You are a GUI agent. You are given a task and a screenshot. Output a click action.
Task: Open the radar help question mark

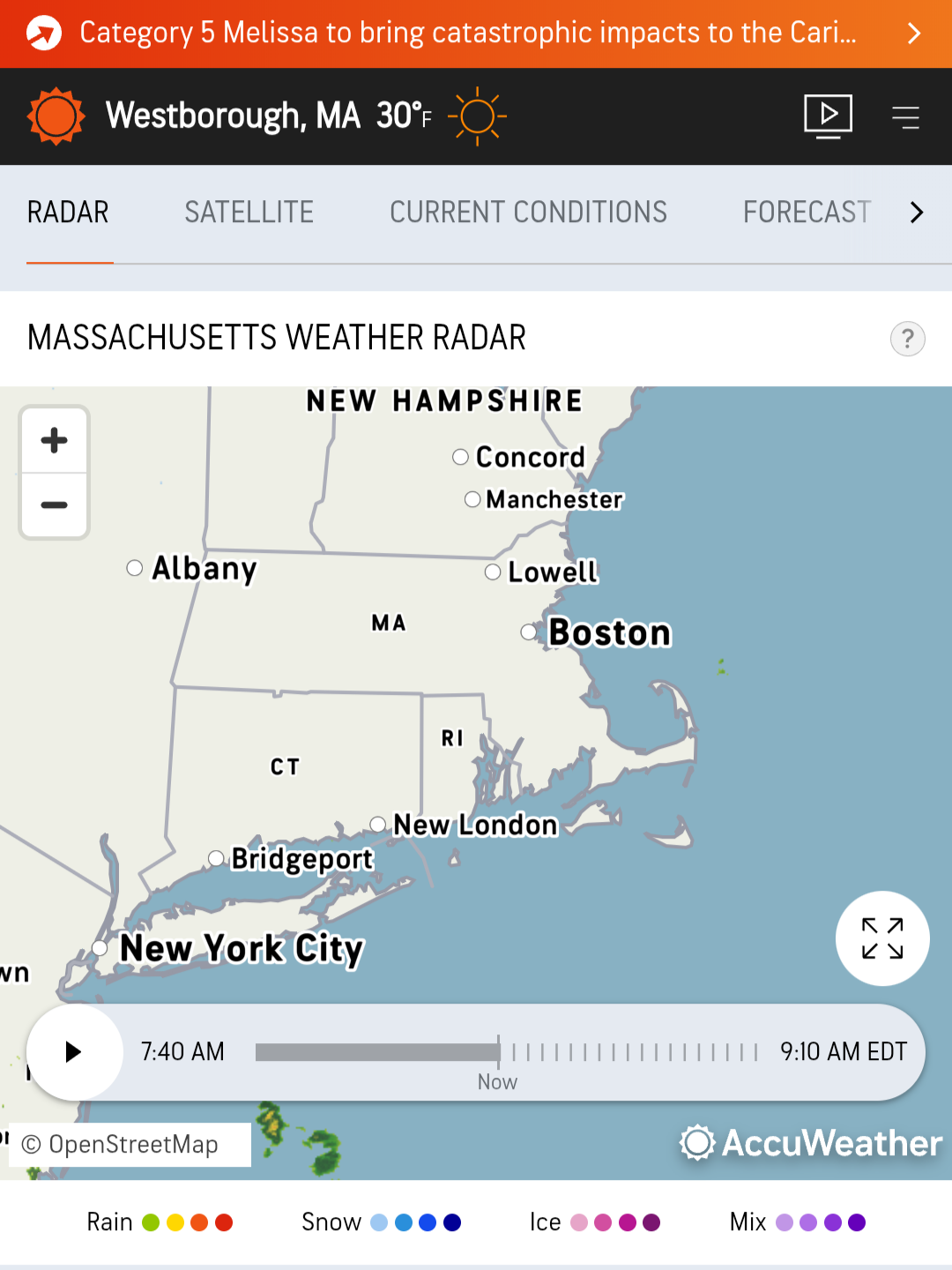click(x=907, y=339)
